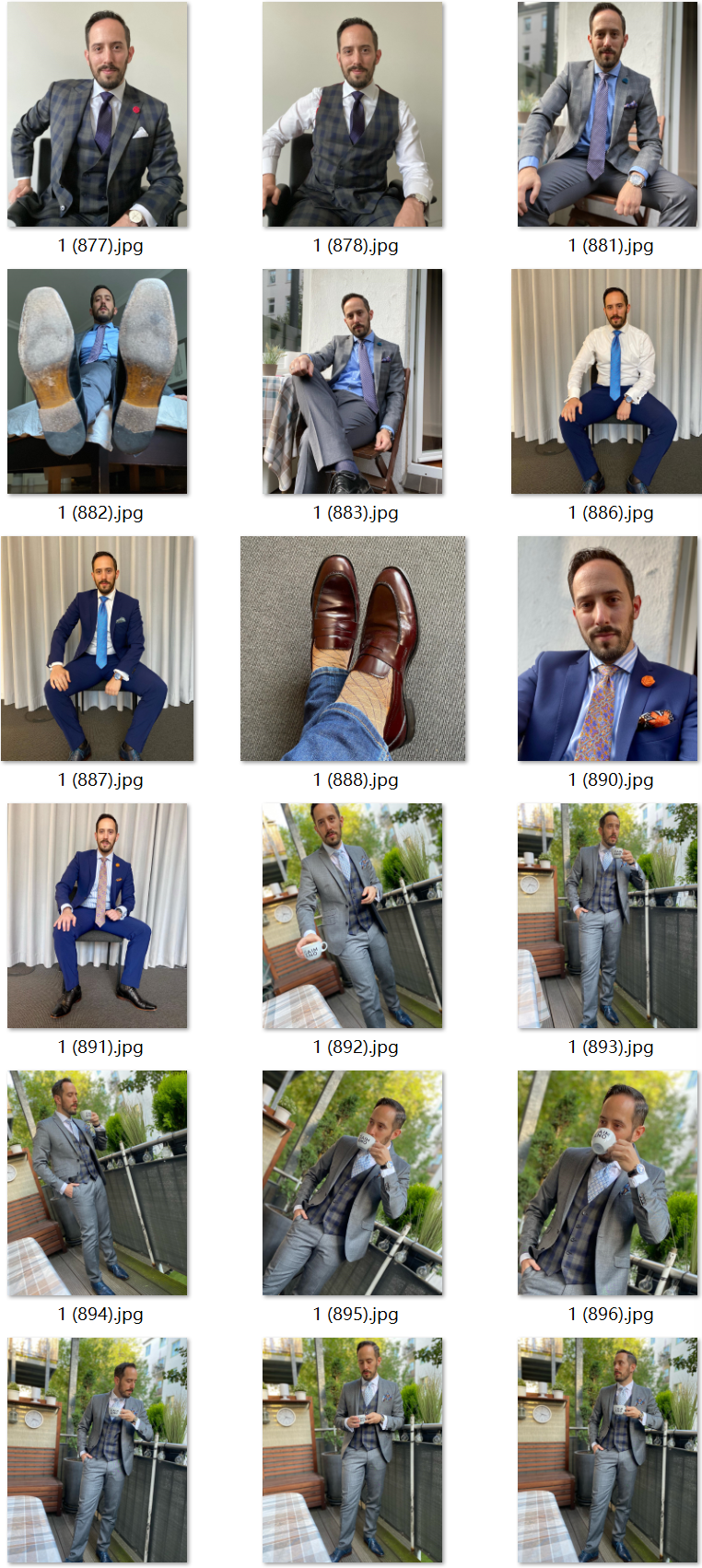
Task: Open the image 1 (892).jpg
Action: [x=353, y=917]
